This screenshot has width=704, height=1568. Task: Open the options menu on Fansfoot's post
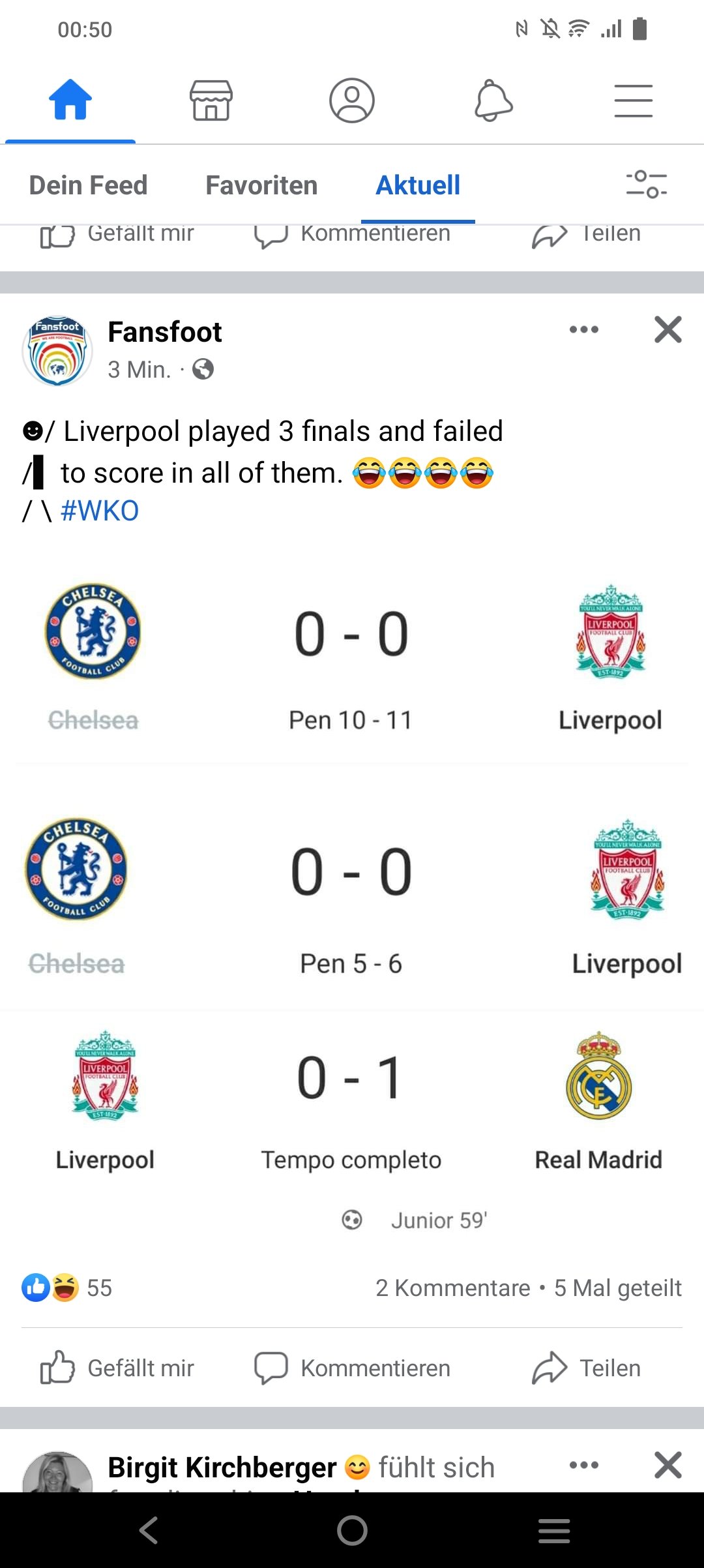point(584,329)
